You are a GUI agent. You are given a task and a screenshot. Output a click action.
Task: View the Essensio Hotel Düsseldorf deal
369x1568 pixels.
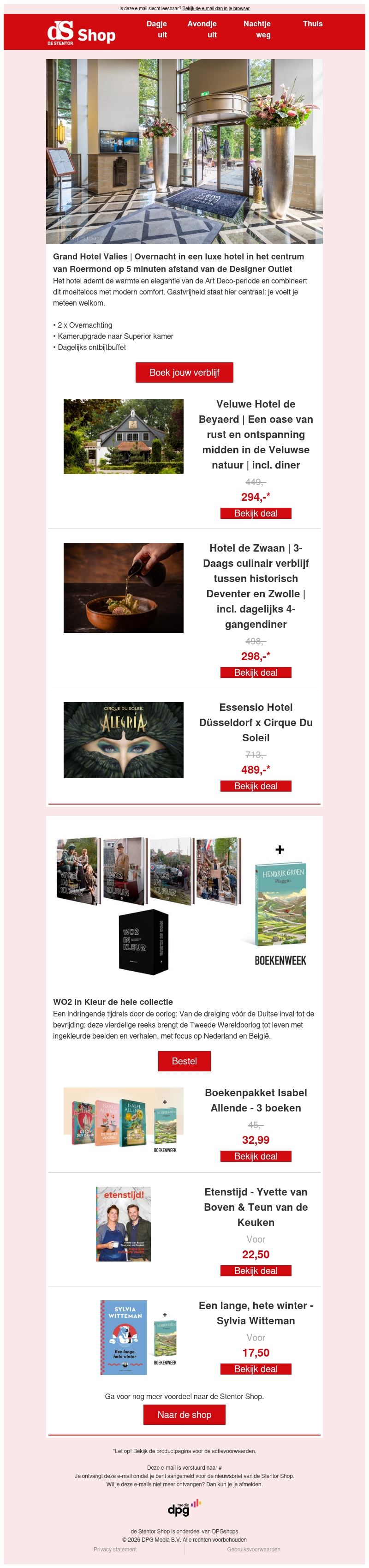256,786
